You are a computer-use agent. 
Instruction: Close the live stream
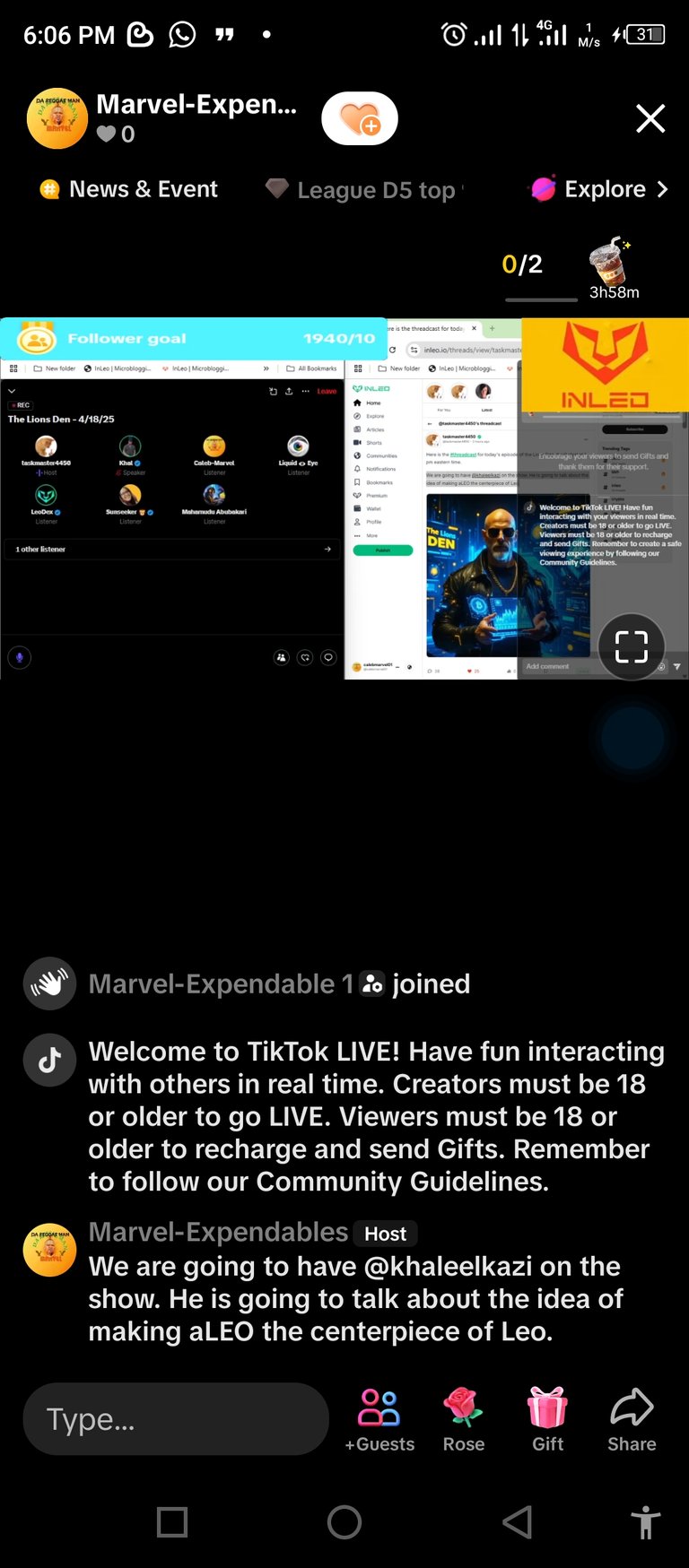(650, 118)
